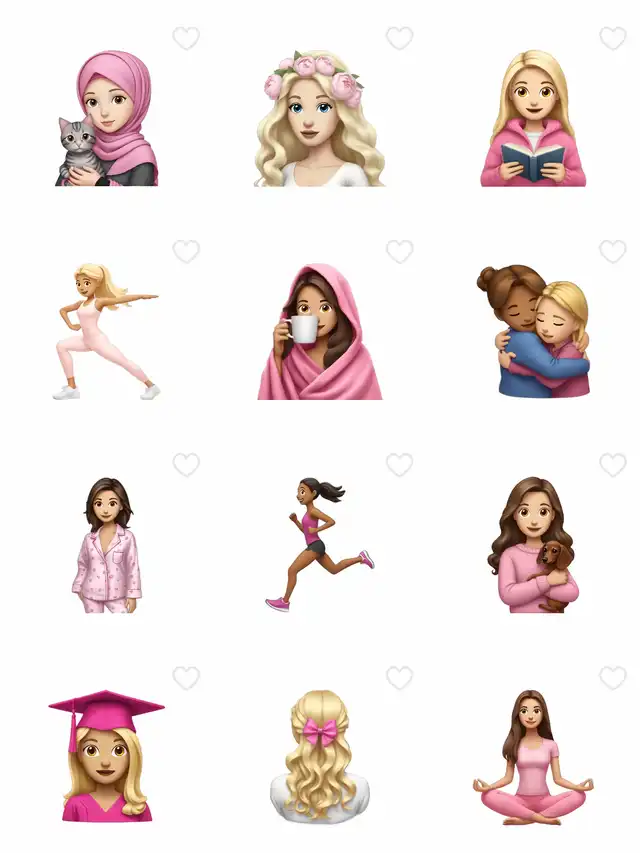Favorite the girl holding dachshund sticker
Image resolution: width=640 pixels, height=853 pixels.
(x=612, y=465)
